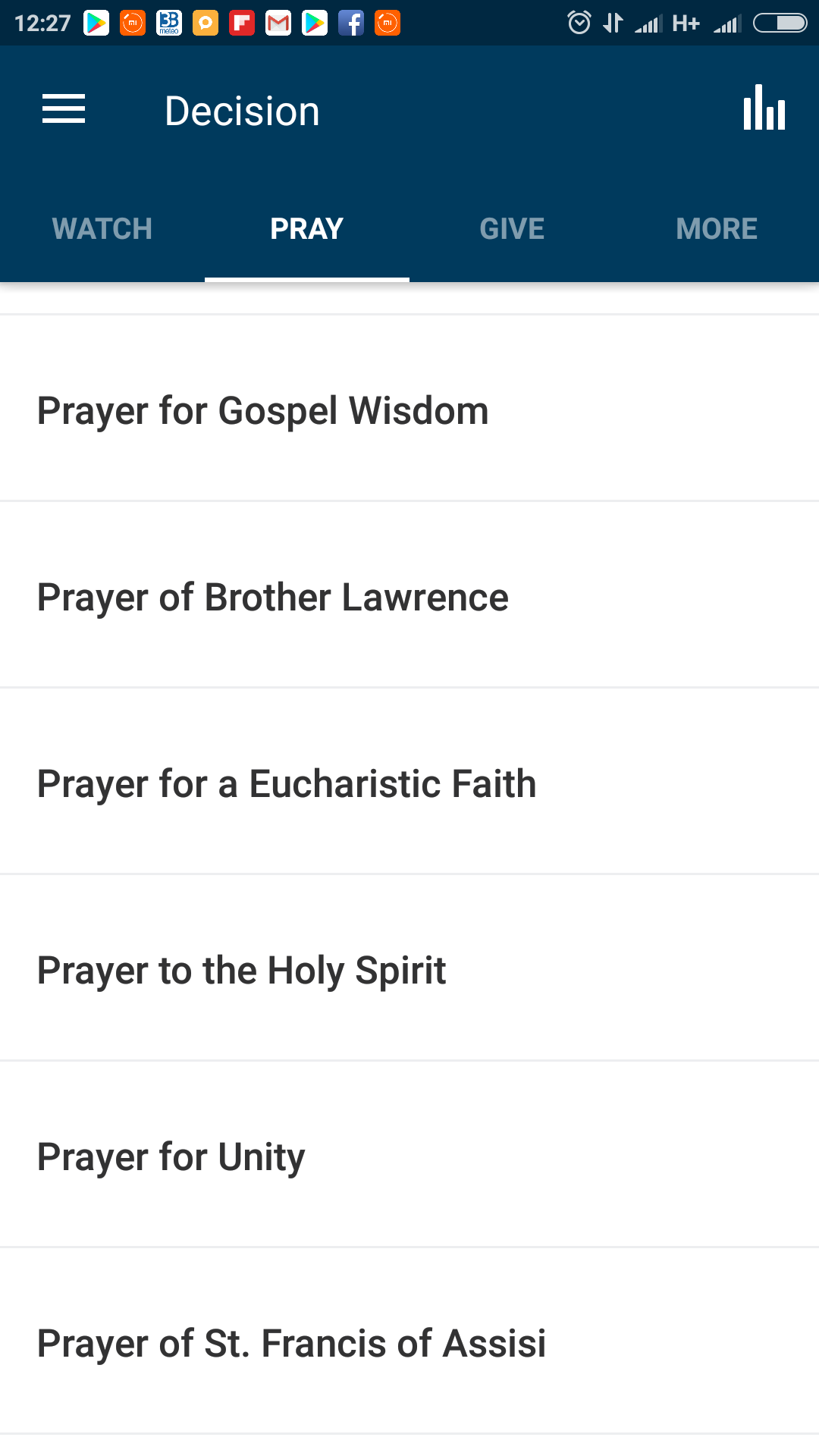Open the More tab
Screen dimensions: 819x1456
coord(717,229)
